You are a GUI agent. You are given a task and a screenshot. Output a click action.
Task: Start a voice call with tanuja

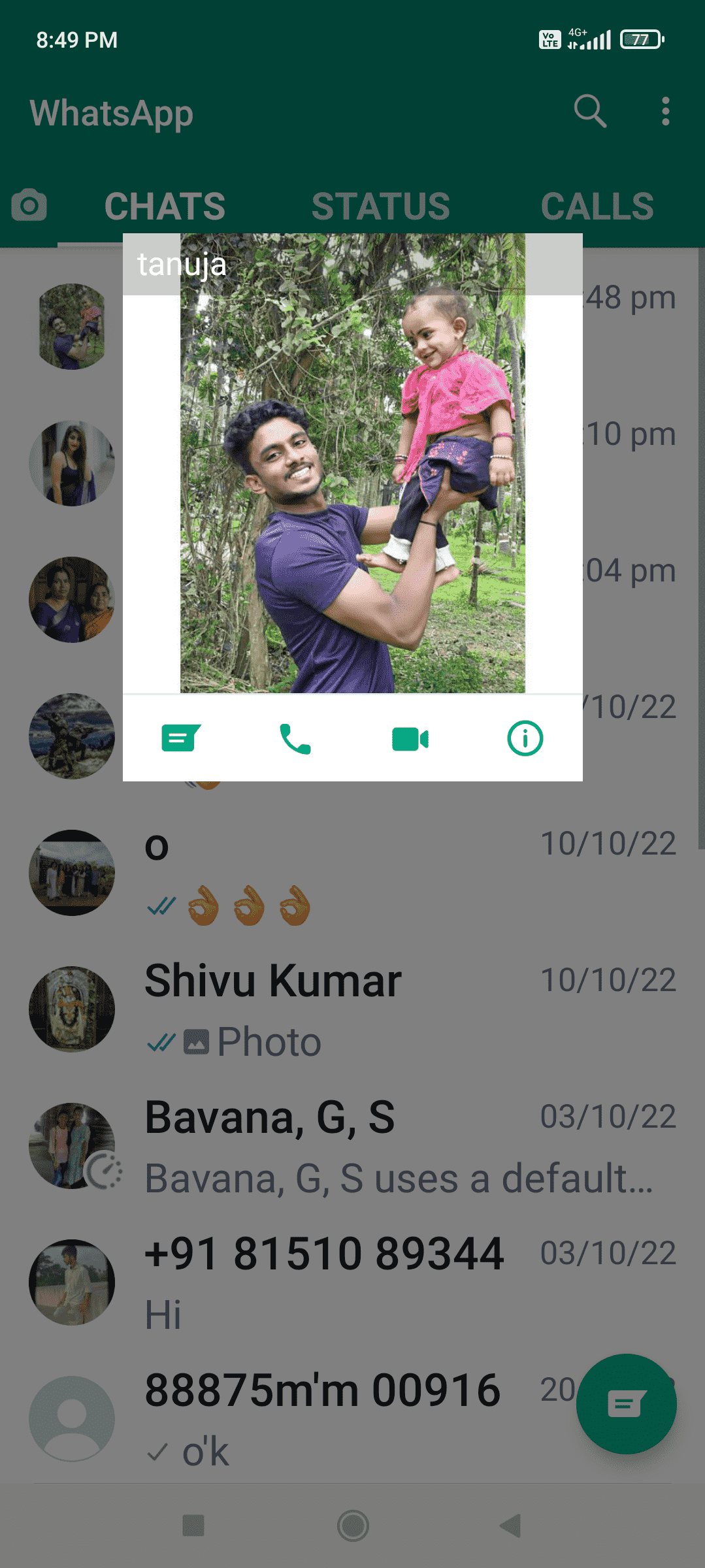point(295,738)
